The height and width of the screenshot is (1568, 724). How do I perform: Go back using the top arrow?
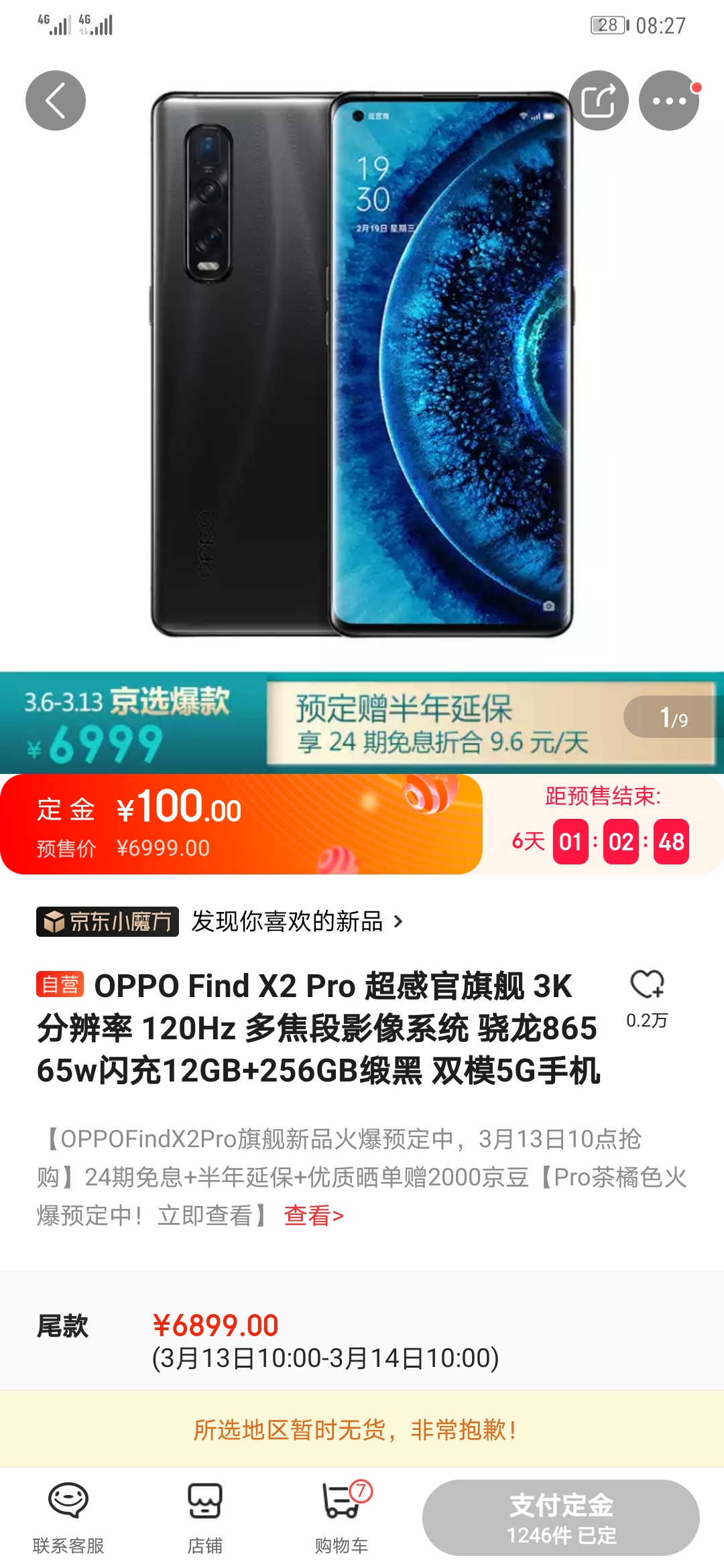pyautogui.click(x=56, y=101)
